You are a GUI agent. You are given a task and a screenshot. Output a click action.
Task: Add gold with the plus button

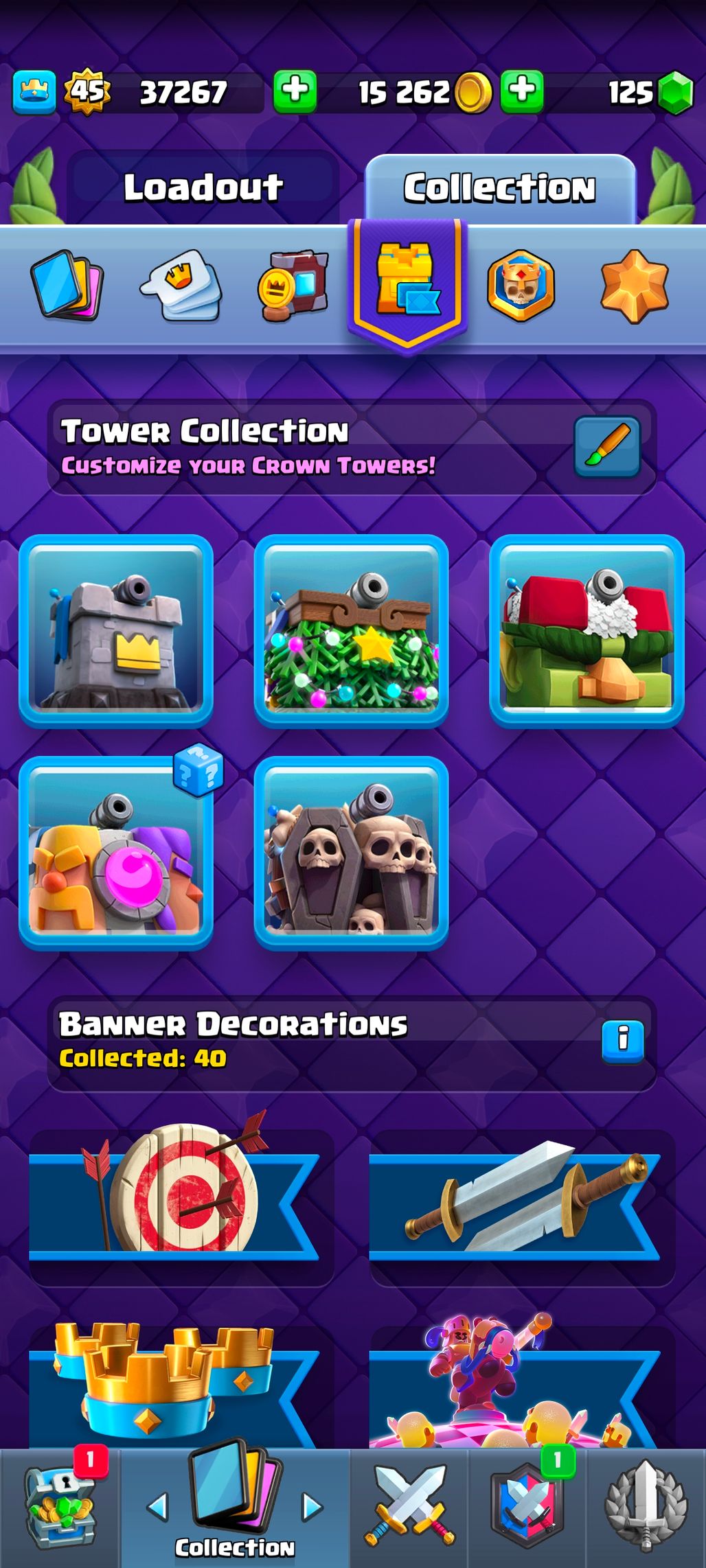522,91
